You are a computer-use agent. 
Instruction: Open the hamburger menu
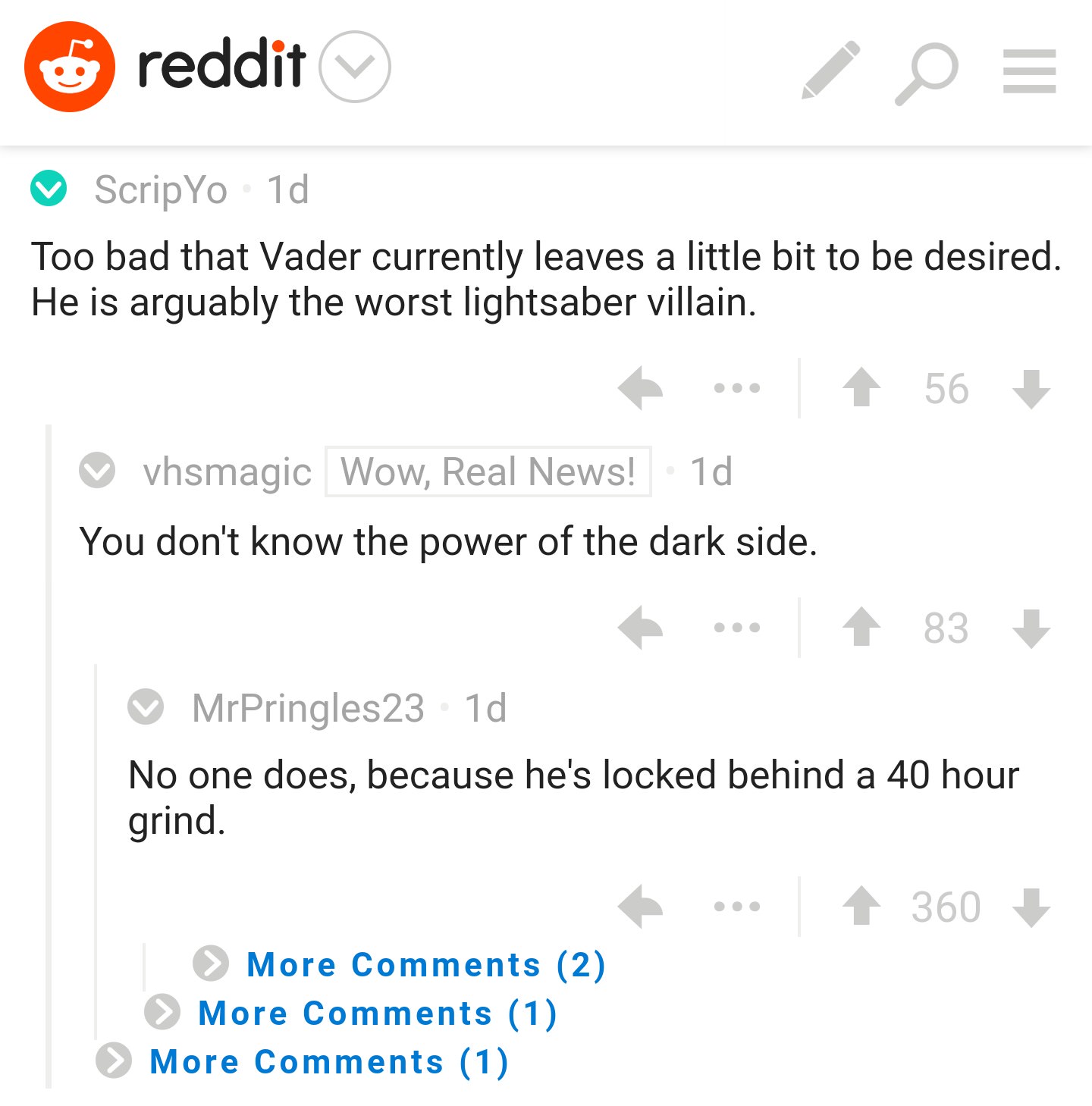click(1029, 71)
